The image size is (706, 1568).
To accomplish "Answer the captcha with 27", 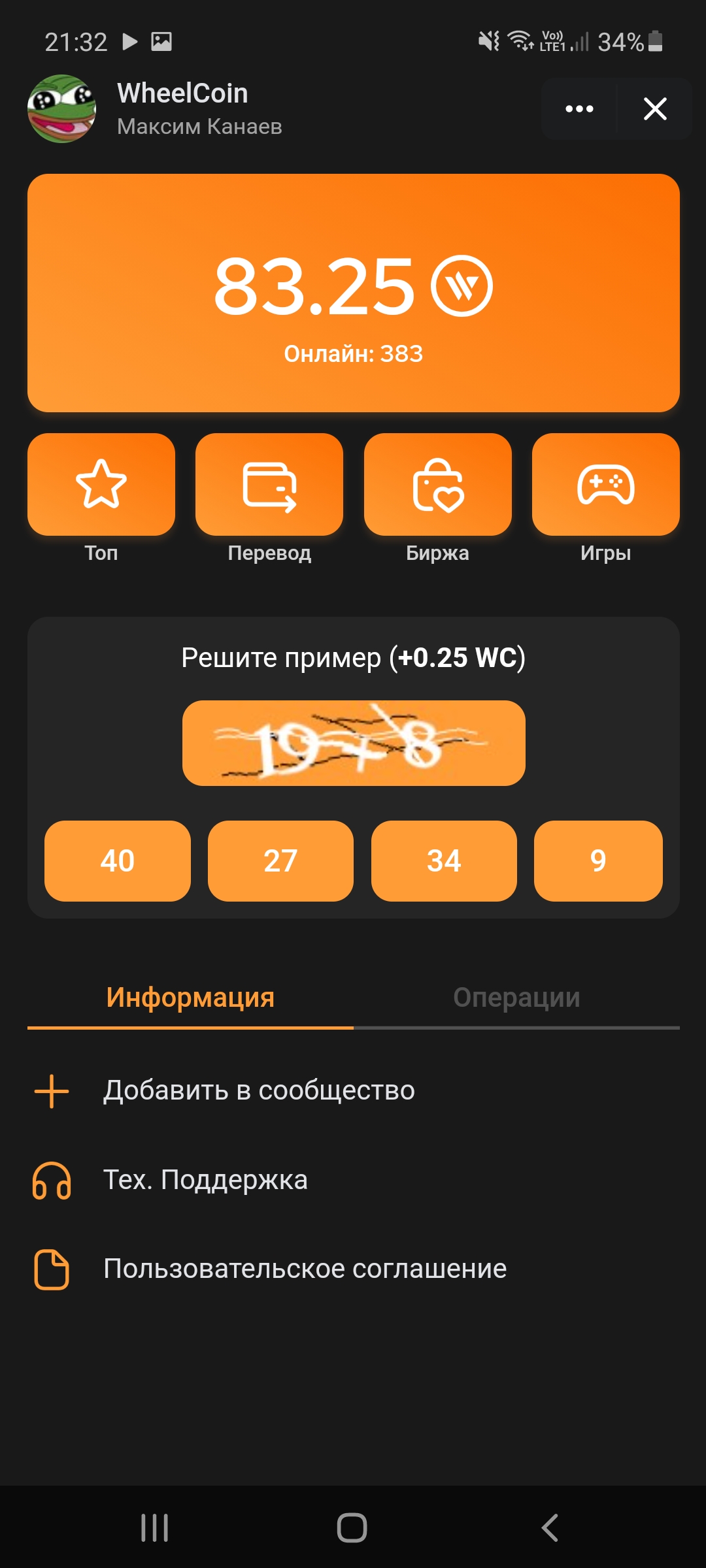I will tap(280, 862).
